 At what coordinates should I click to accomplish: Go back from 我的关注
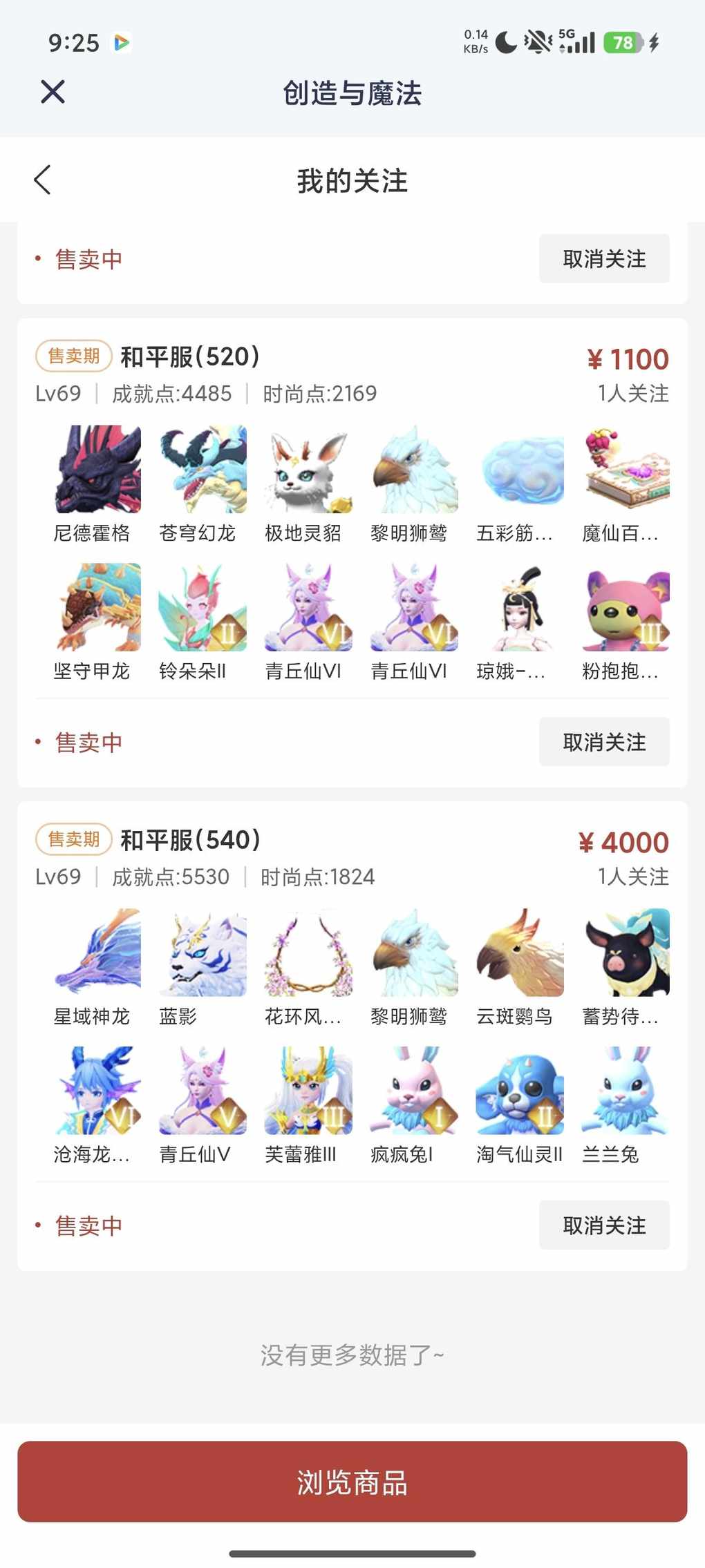pos(43,180)
